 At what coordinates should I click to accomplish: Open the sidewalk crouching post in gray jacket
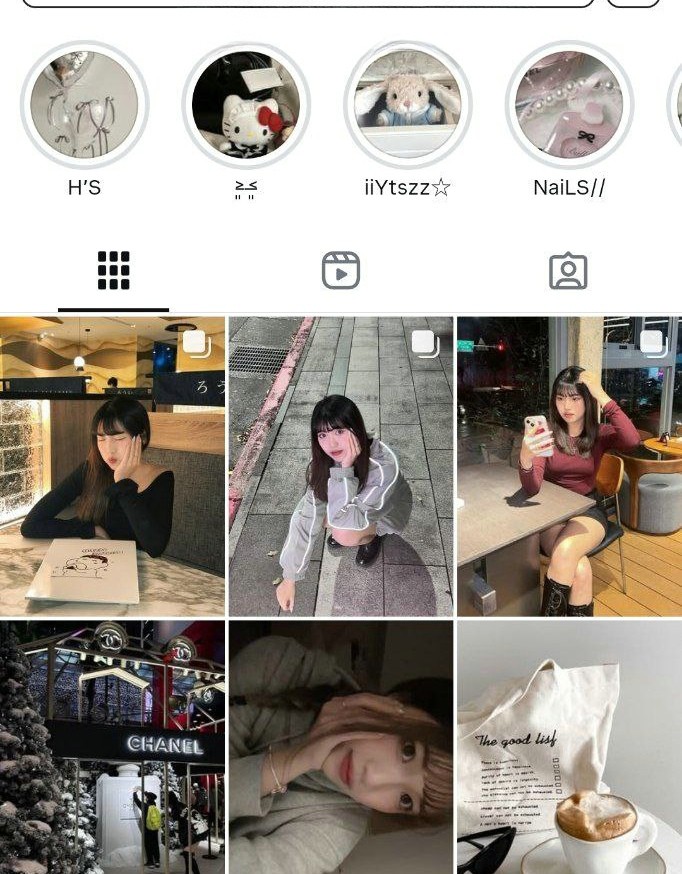click(x=340, y=466)
